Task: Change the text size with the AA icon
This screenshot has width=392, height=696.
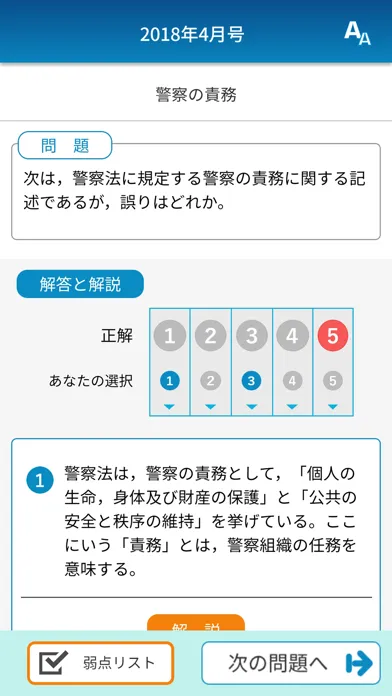Action: coord(357,33)
